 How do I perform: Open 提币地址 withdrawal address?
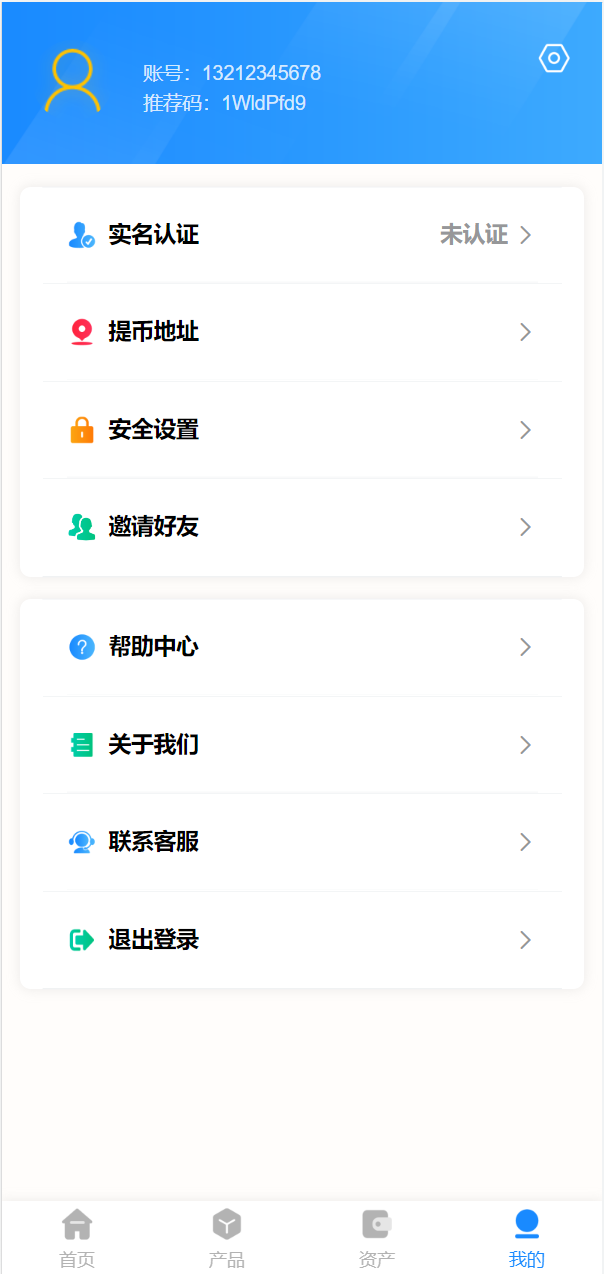(x=302, y=332)
